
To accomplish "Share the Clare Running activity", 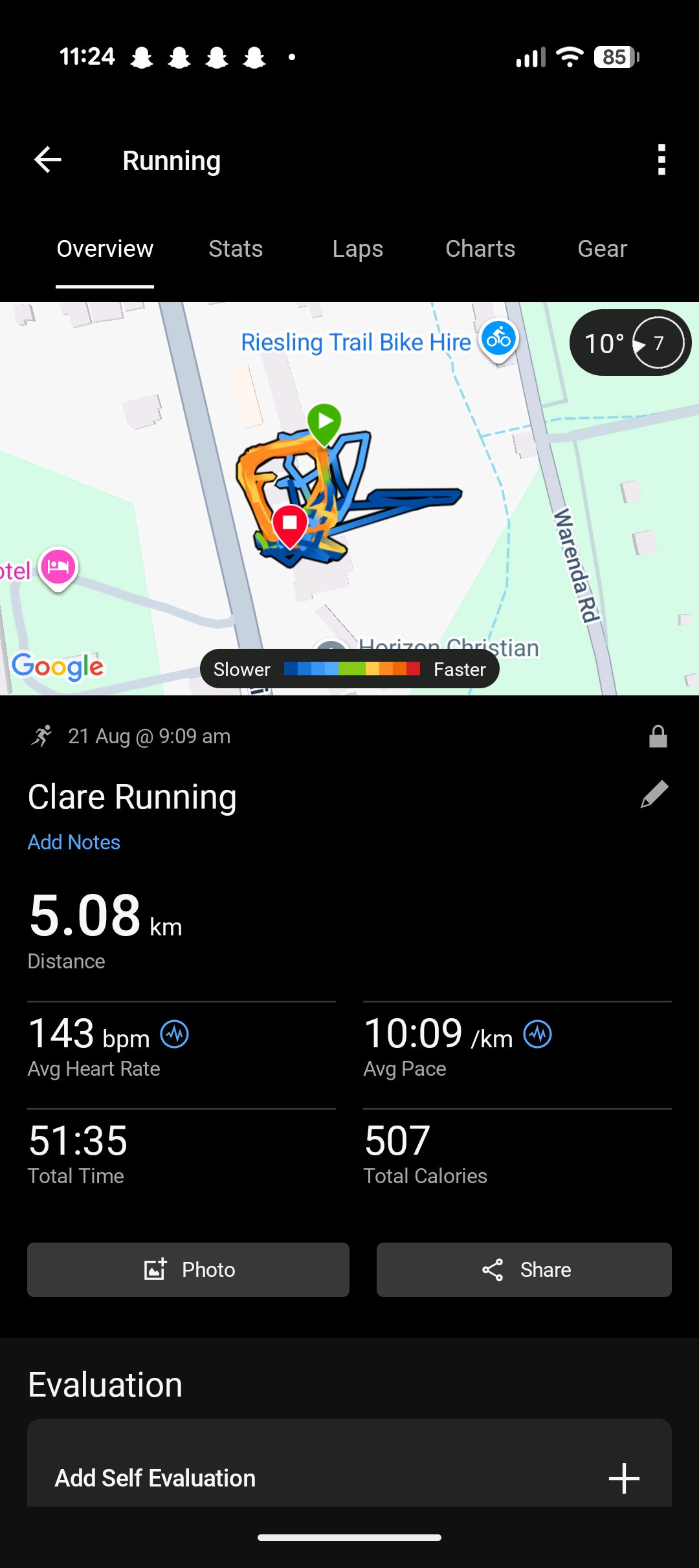I will (524, 1270).
